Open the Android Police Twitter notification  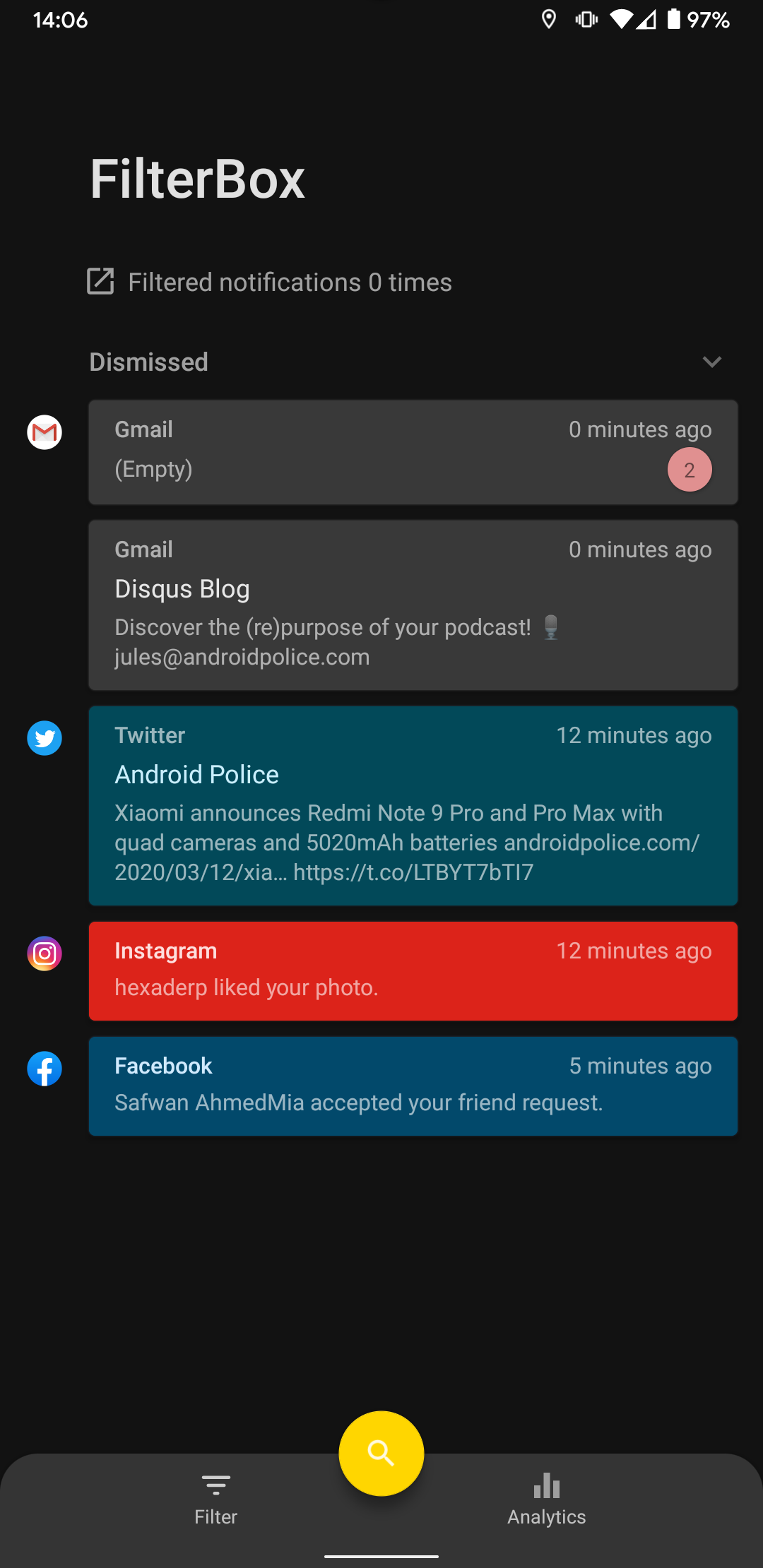click(x=413, y=805)
